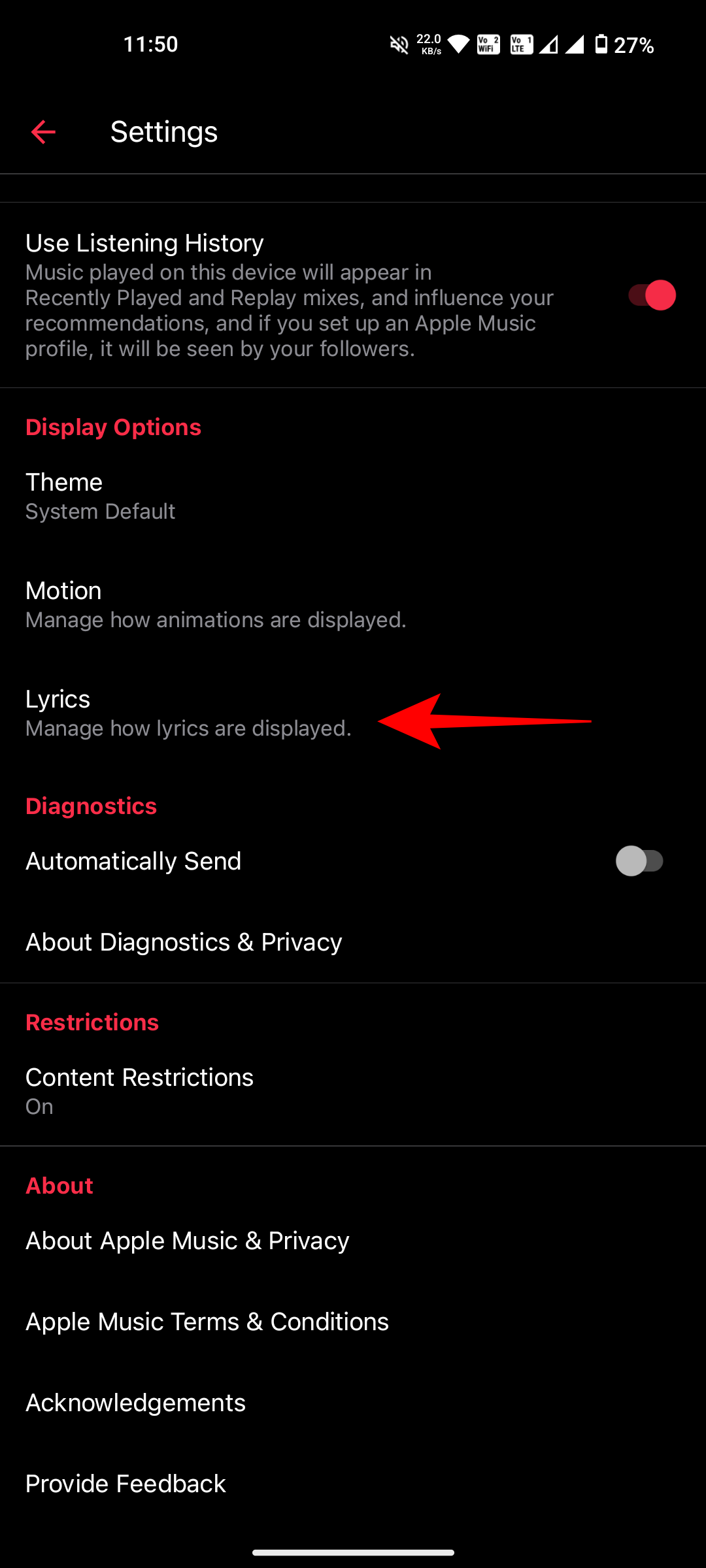Select Provide Feedback
This screenshot has width=706, height=1568.
(126, 1484)
